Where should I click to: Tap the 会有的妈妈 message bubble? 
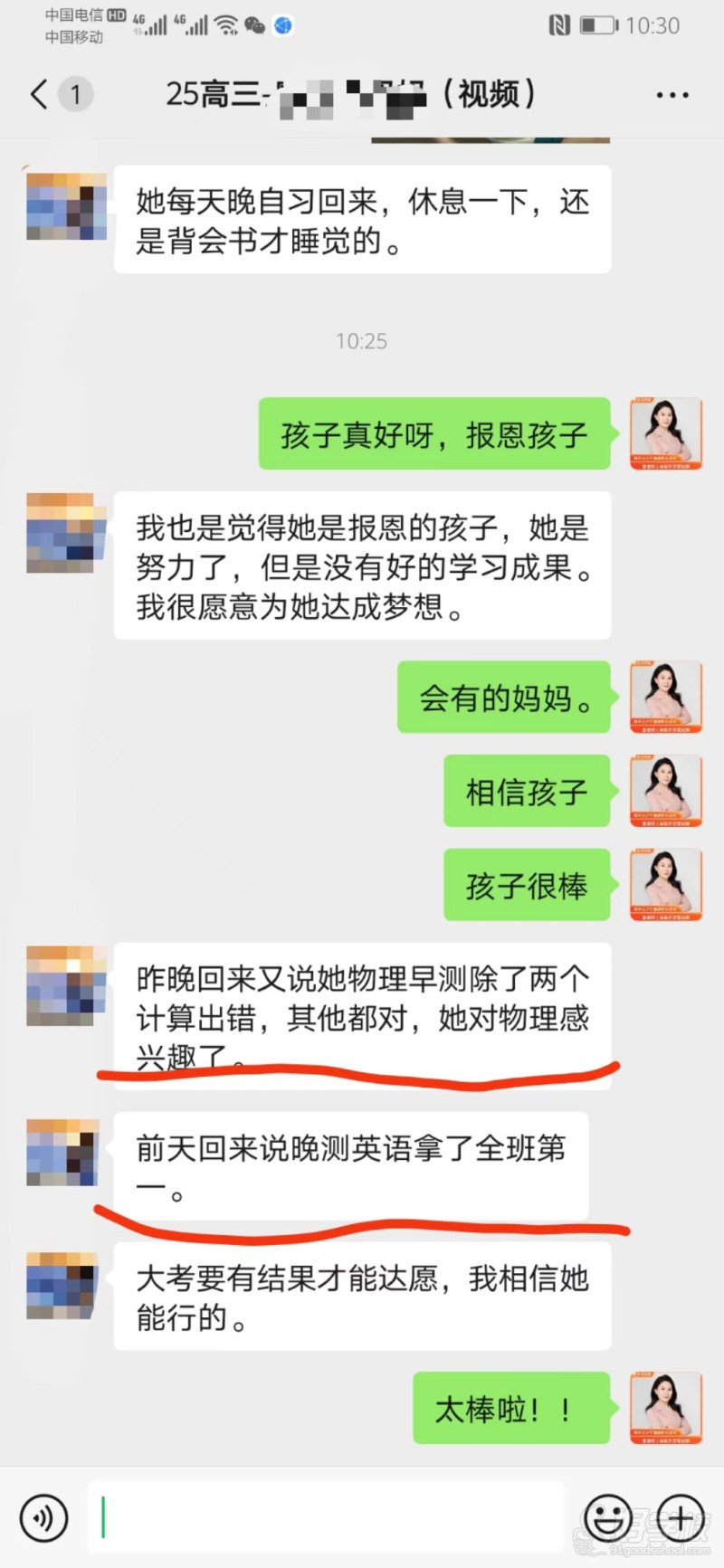(x=504, y=697)
